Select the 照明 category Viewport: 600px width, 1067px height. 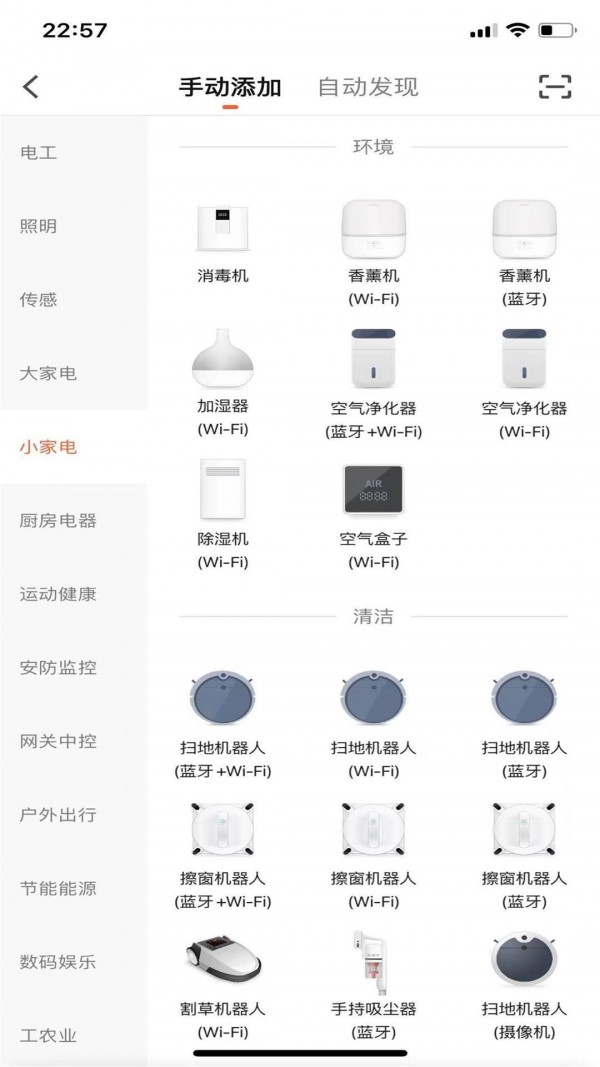(39, 226)
